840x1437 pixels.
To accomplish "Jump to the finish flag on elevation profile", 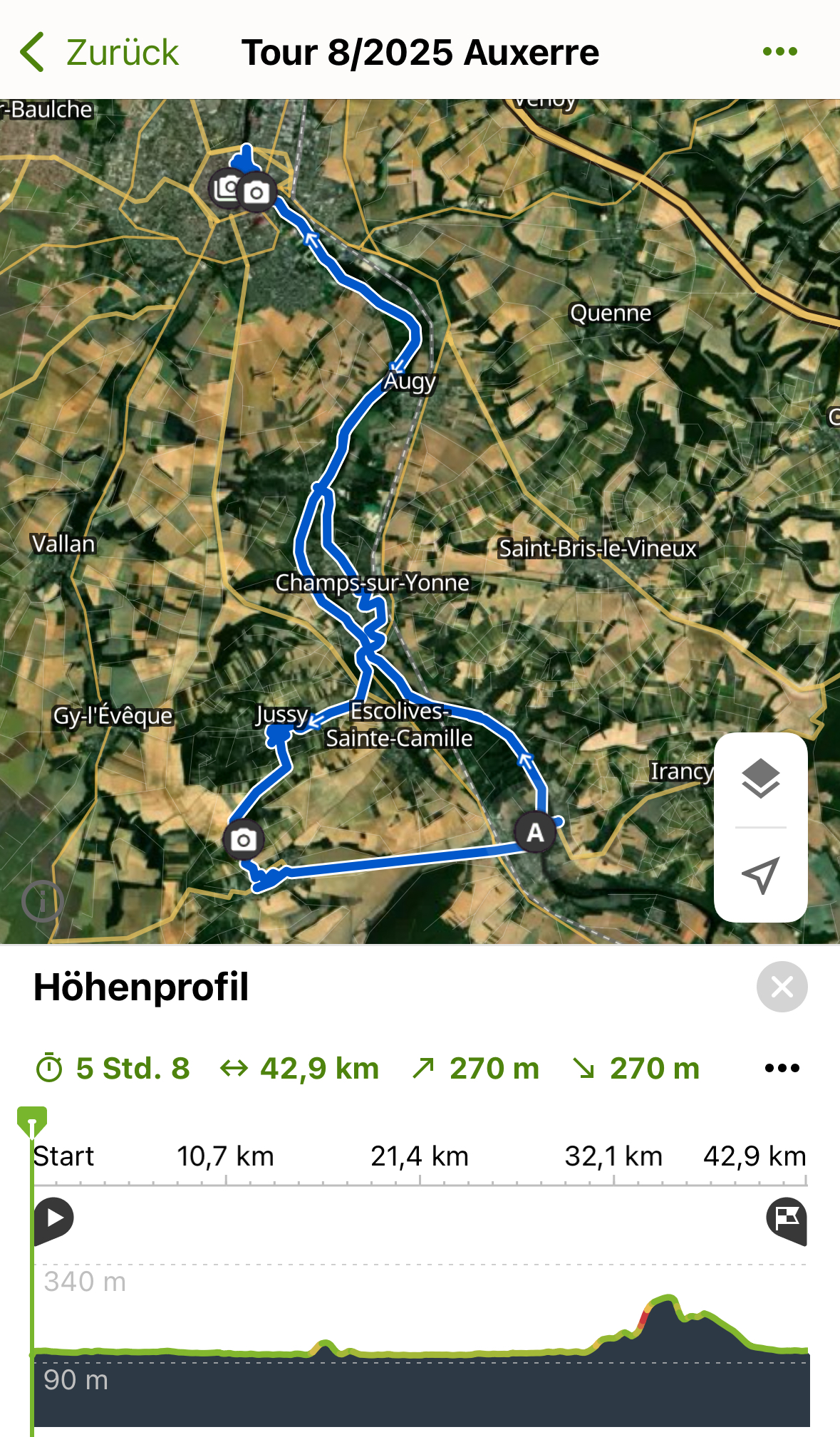I will pyautogui.click(x=786, y=1219).
